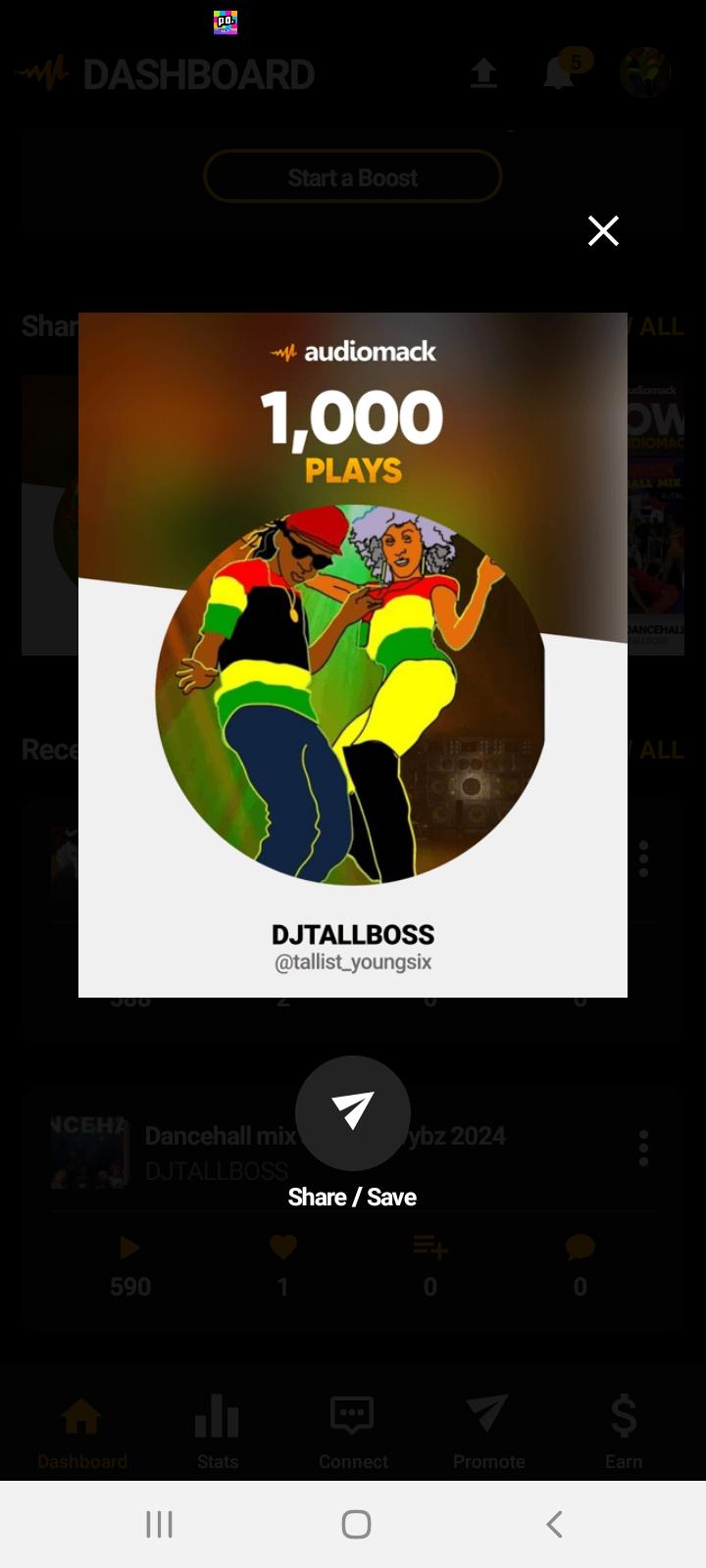Open the recent apps view
The height and width of the screenshot is (1568, 706).
tap(159, 1524)
